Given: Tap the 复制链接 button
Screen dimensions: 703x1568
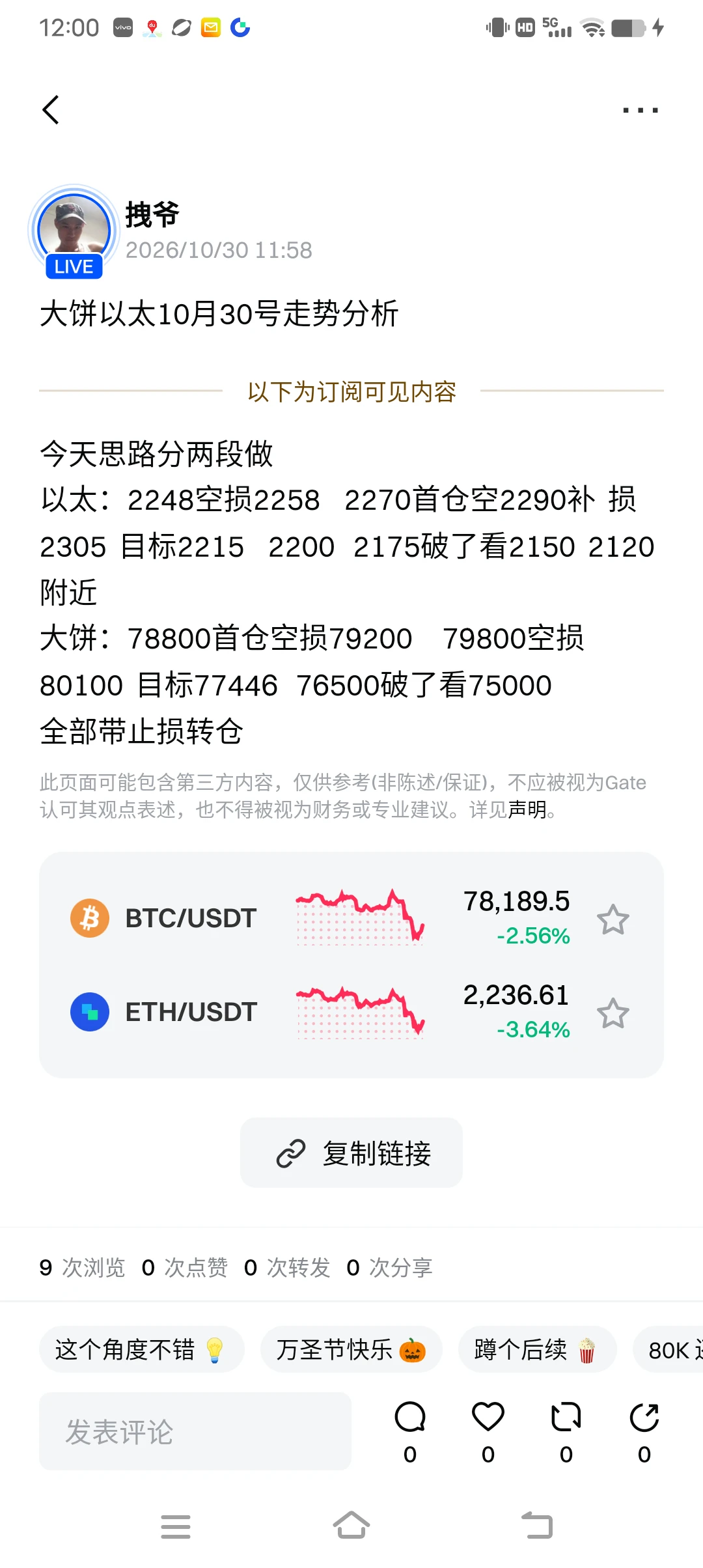Looking at the screenshot, I should 351,1153.
